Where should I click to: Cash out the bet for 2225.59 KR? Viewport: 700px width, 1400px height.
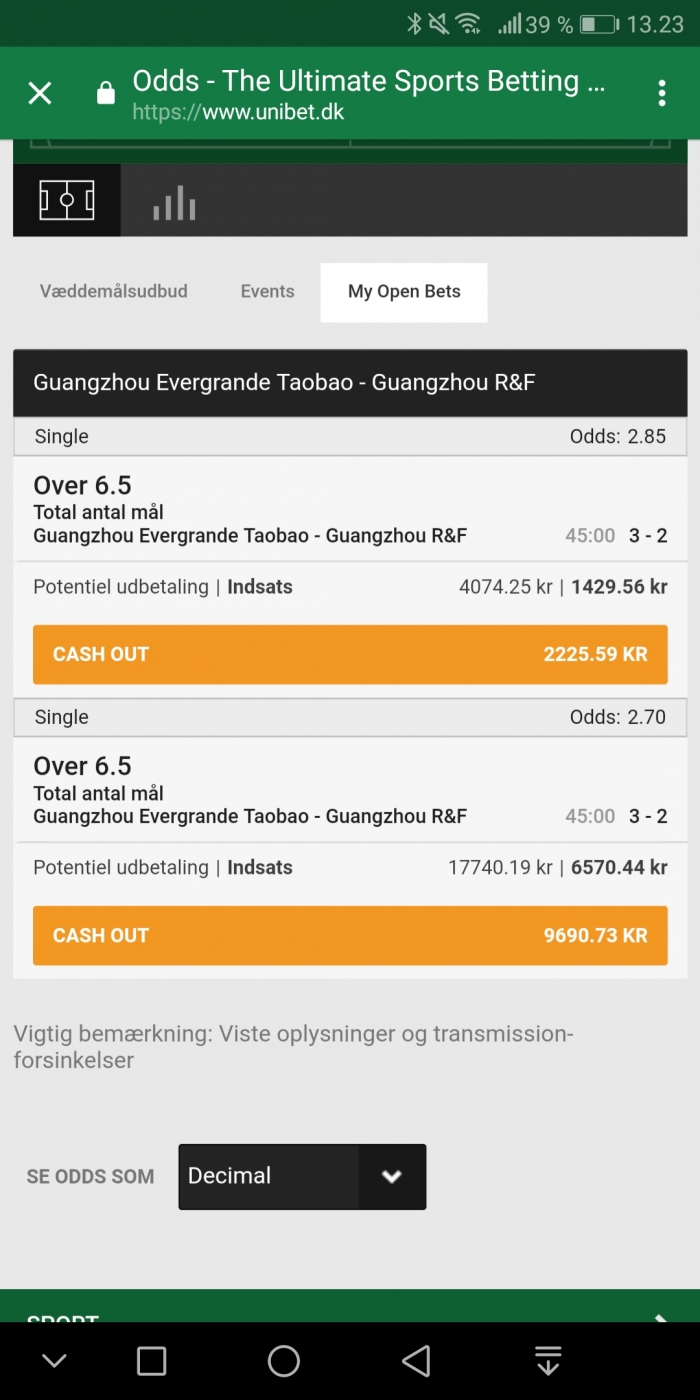[350, 655]
